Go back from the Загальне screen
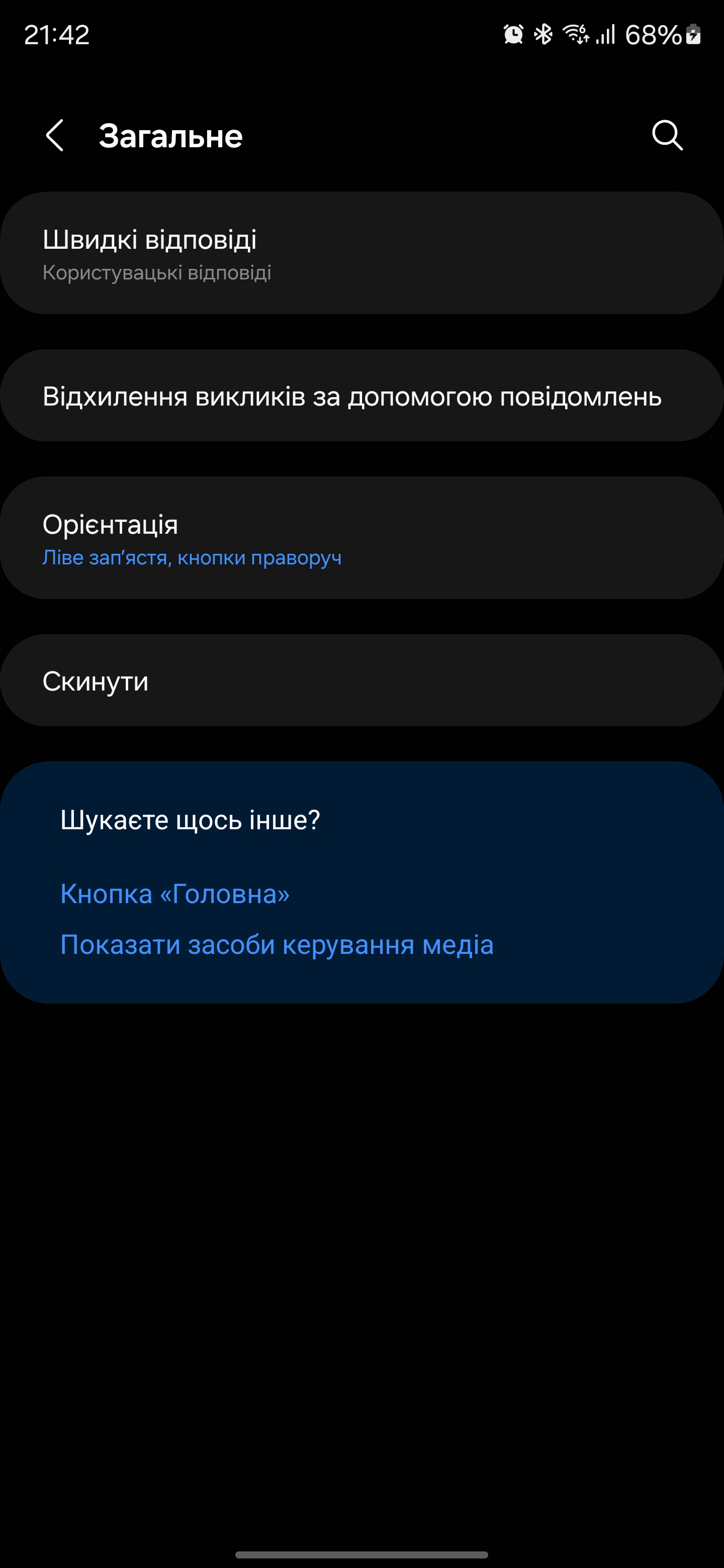The height and width of the screenshot is (1568, 724). coord(55,135)
